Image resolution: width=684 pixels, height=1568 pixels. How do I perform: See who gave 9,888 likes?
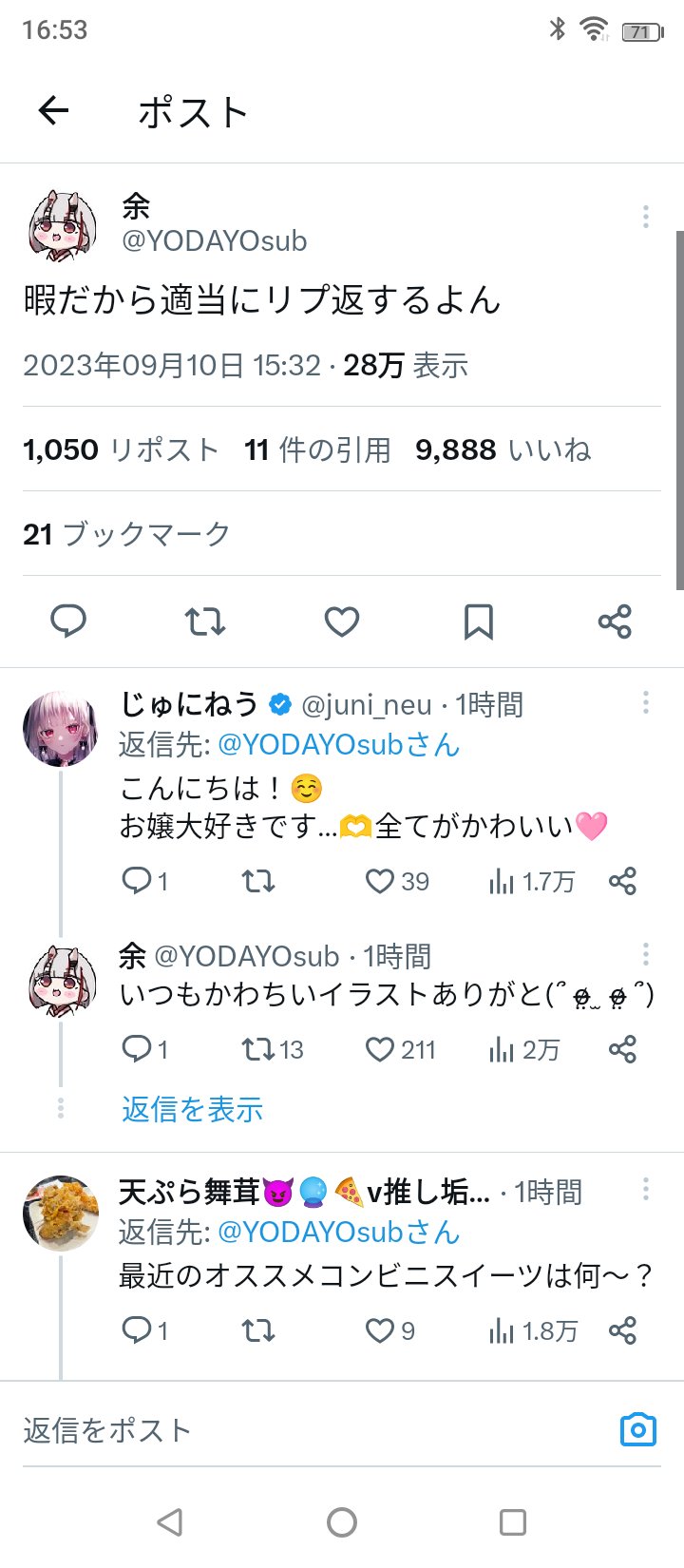(x=503, y=449)
